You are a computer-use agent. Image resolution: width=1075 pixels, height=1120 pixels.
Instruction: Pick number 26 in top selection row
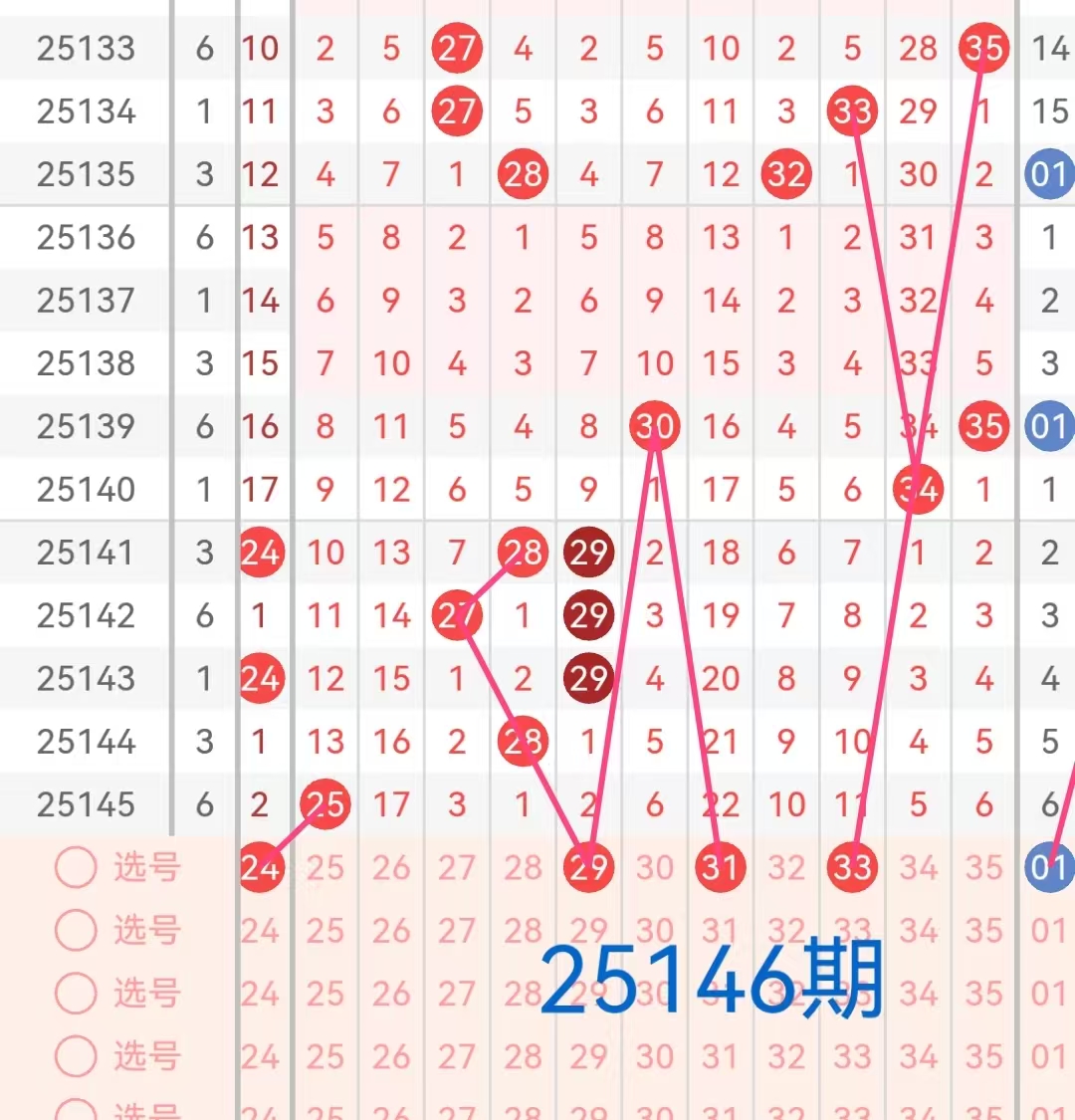(391, 868)
